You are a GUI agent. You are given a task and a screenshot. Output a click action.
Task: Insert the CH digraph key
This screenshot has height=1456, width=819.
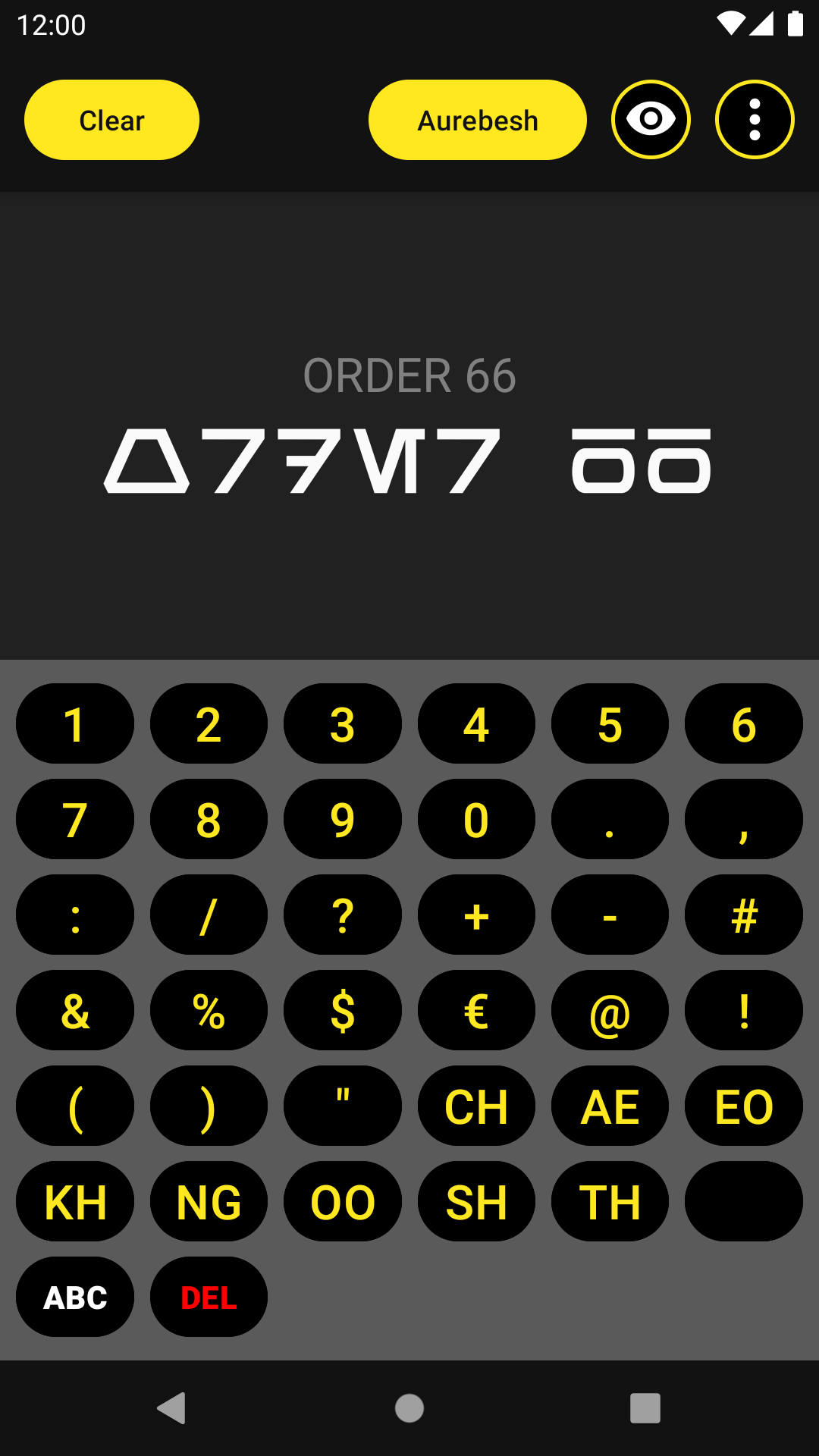pyautogui.click(x=476, y=1106)
